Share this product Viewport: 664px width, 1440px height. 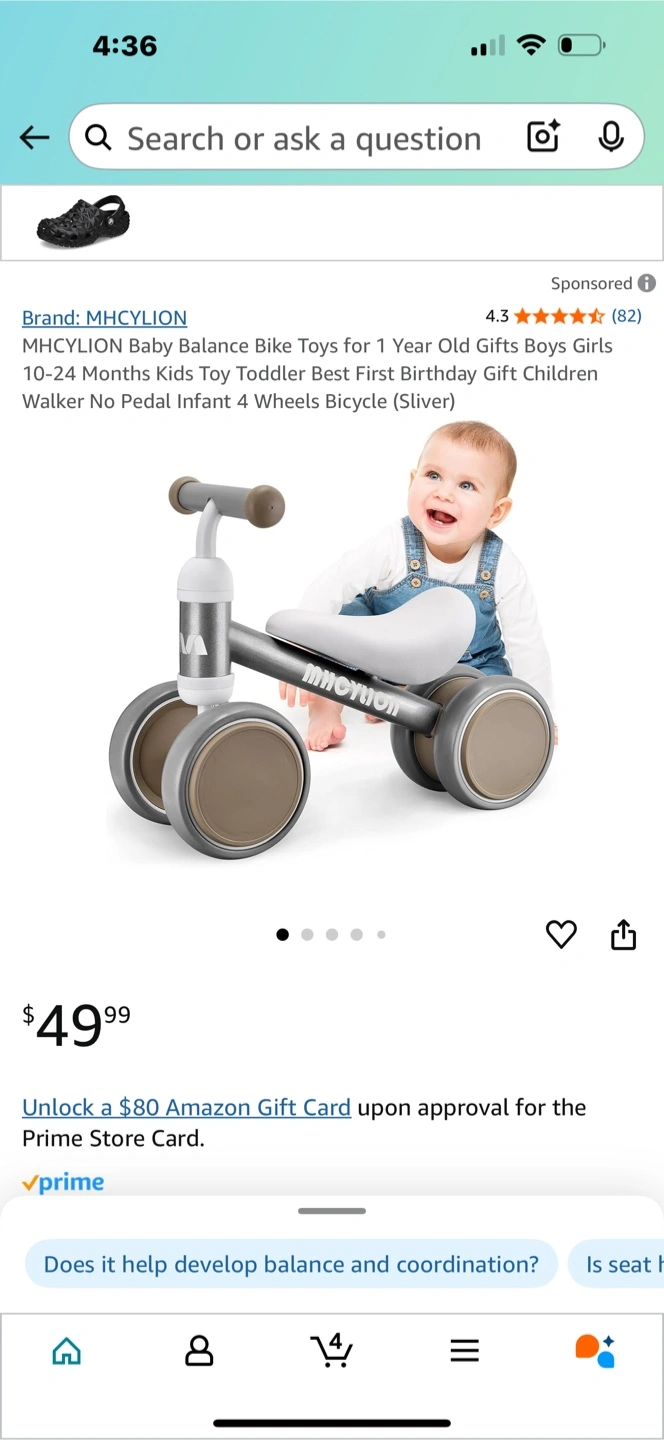tap(623, 934)
